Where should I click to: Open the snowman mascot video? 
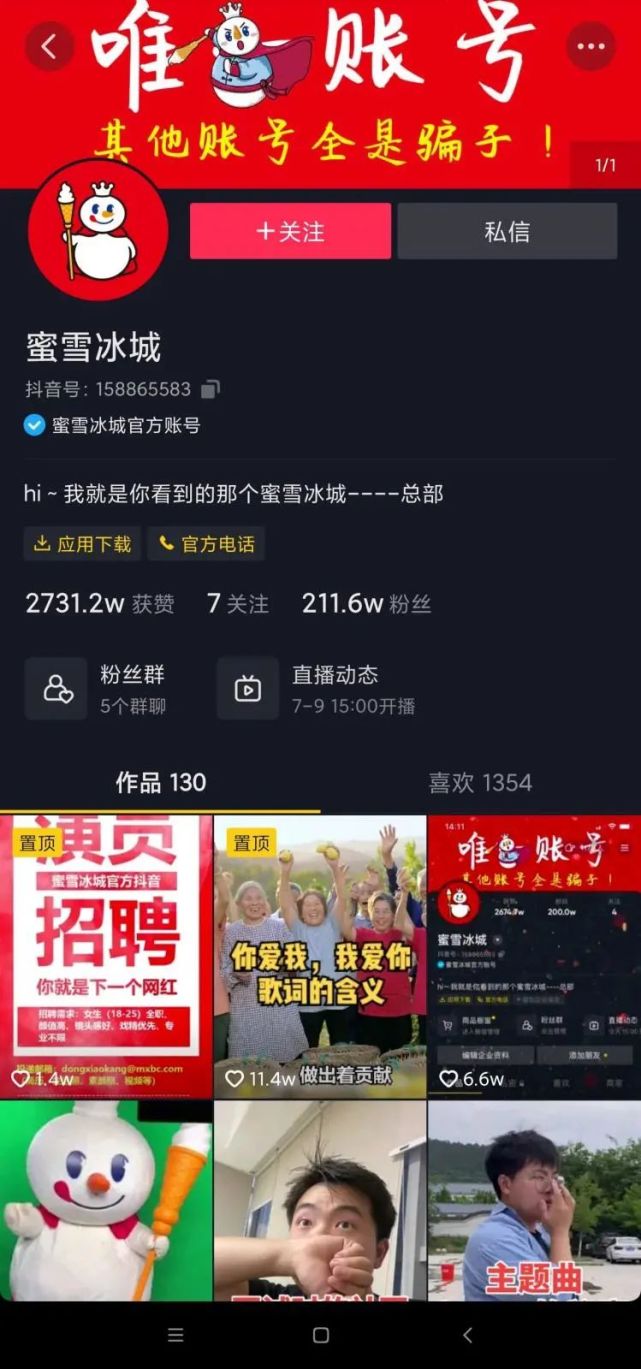coord(106,1200)
